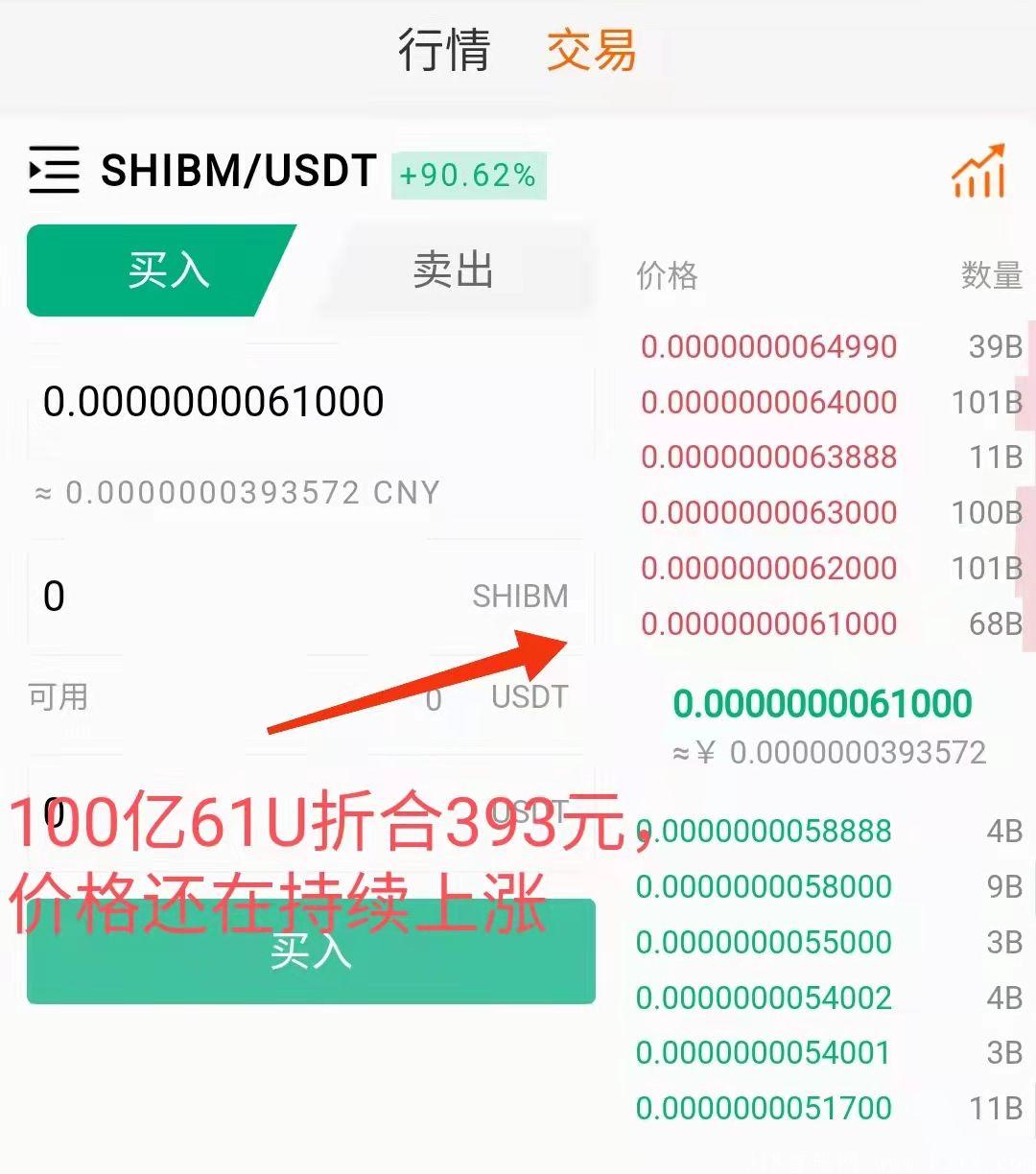This screenshot has height=1174, width=1036.
Task: Open the SHIBM/USDT pair list menu
Action: pos(54,171)
